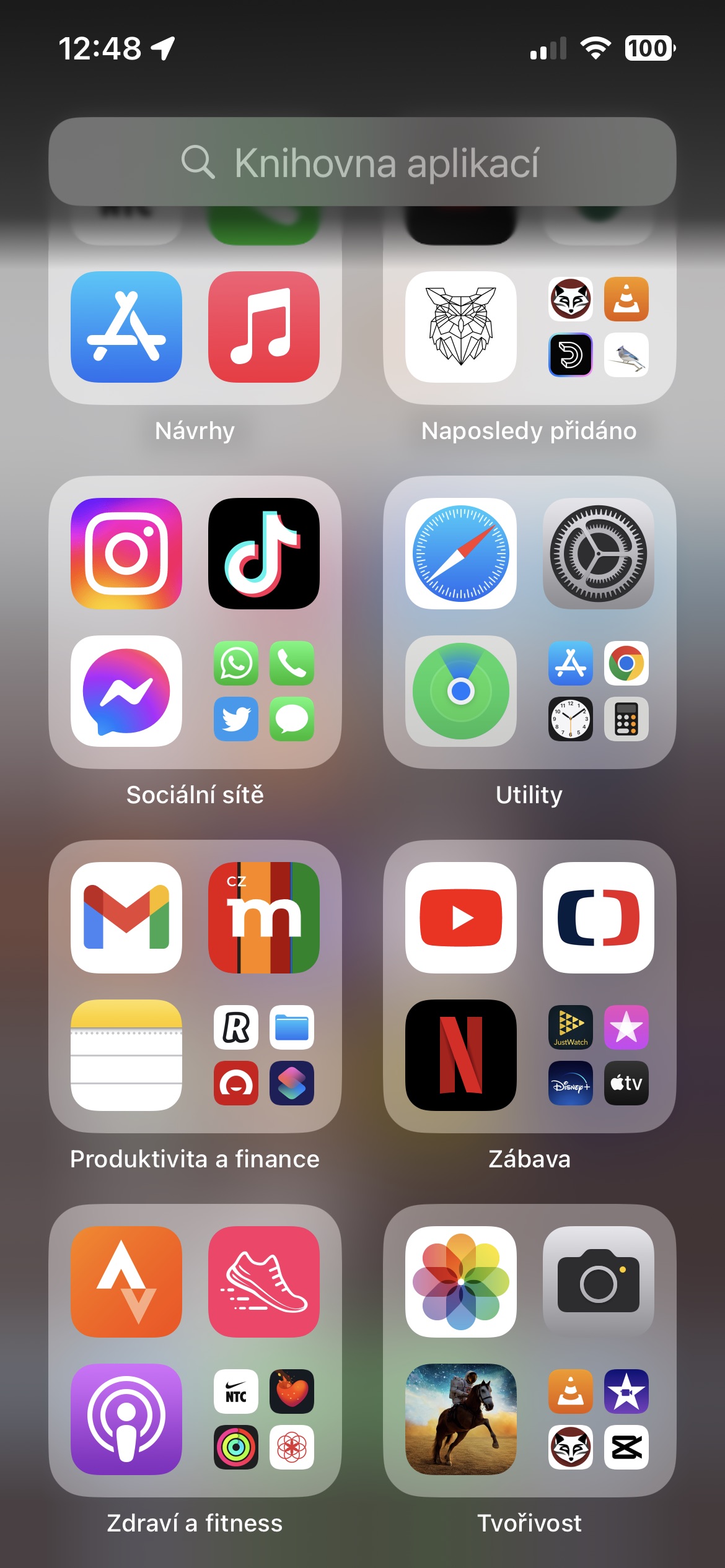Screen dimensions: 725x1568
Task: Launch Netflix
Action: (461, 1055)
